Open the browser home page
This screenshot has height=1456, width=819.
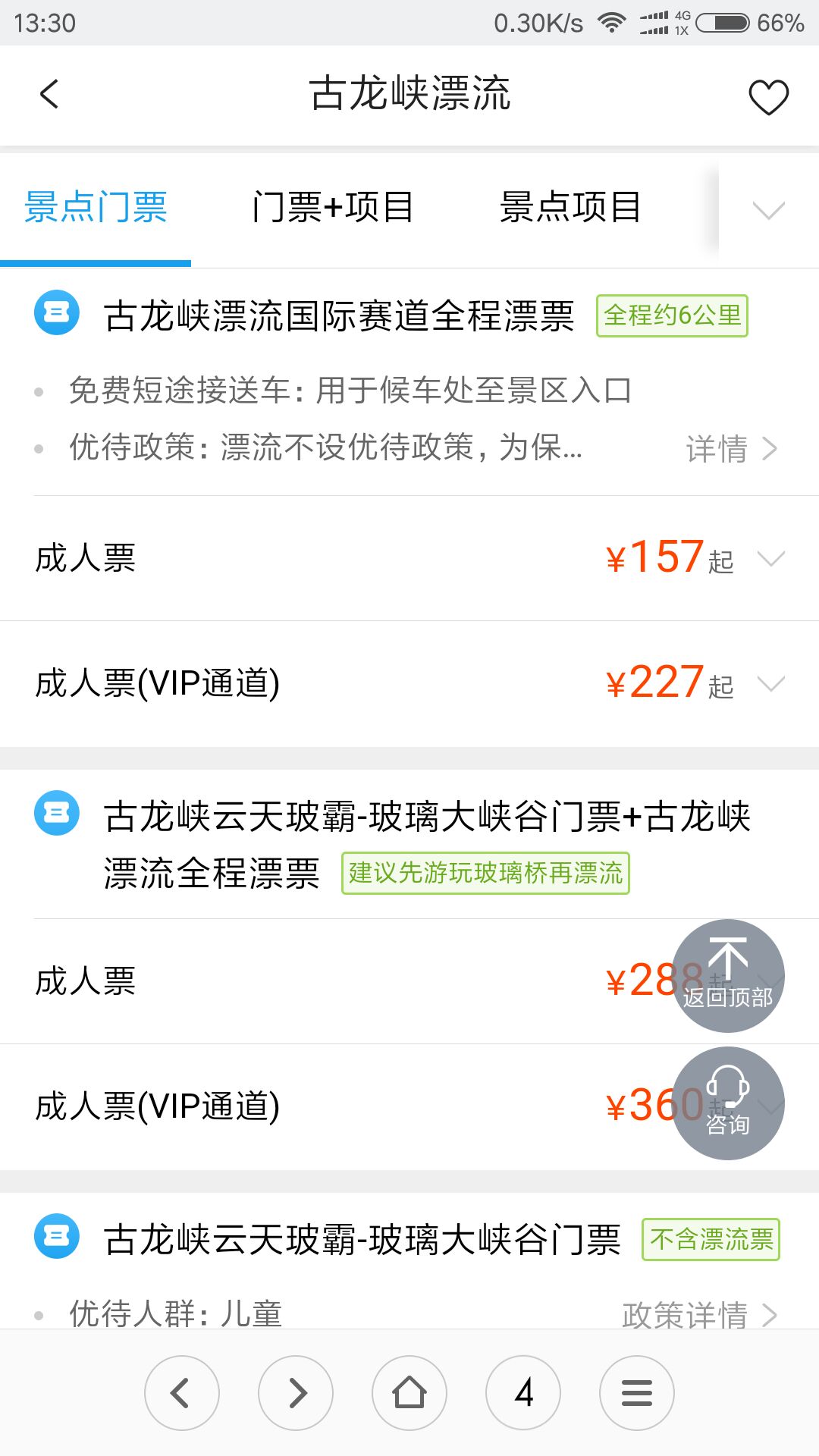click(x=409, y=1393)
